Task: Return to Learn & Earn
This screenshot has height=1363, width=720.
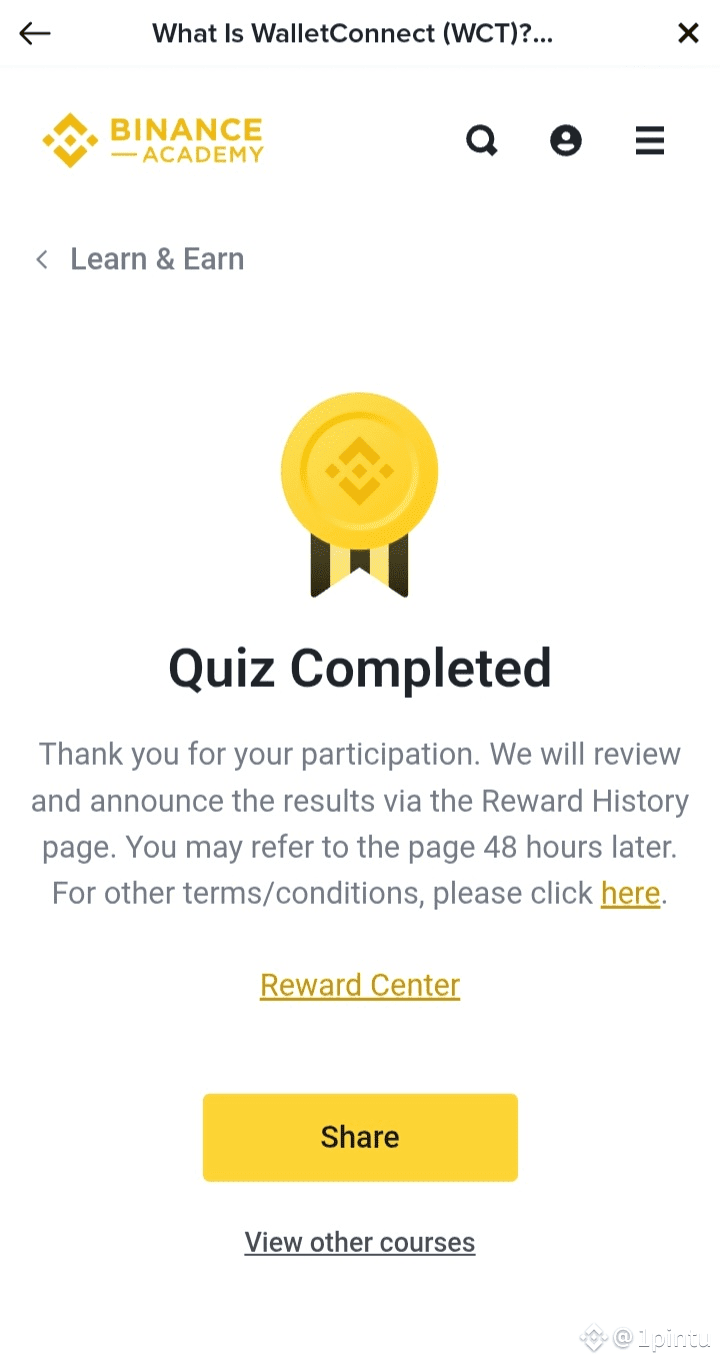Action: (140, 259)
